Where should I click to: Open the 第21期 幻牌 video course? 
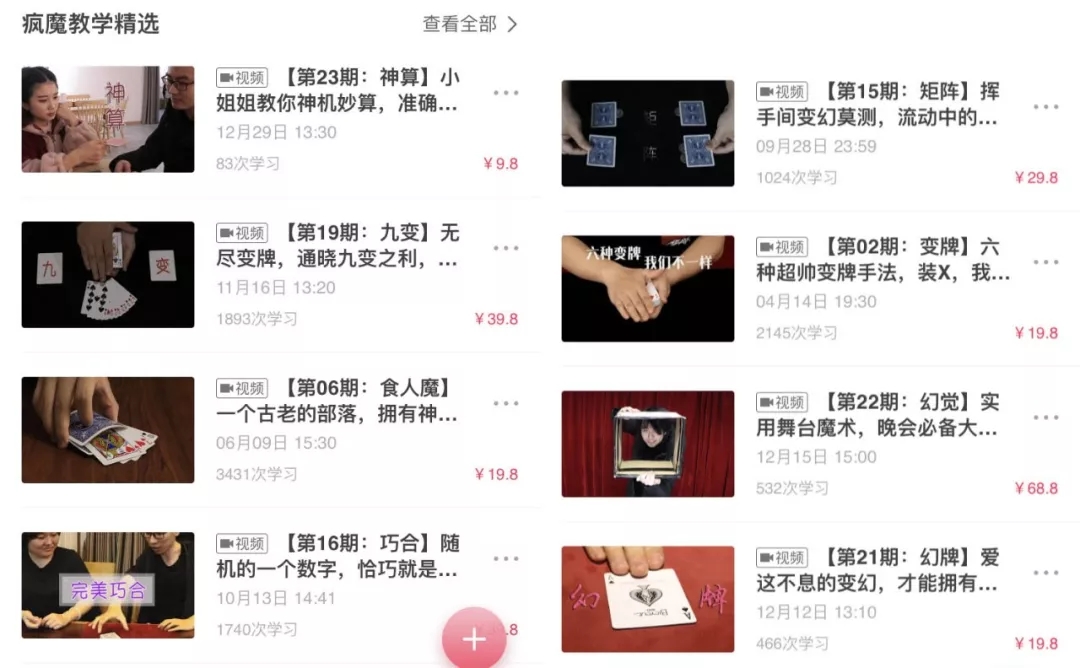pyautogui.click(x=878, y=571)
